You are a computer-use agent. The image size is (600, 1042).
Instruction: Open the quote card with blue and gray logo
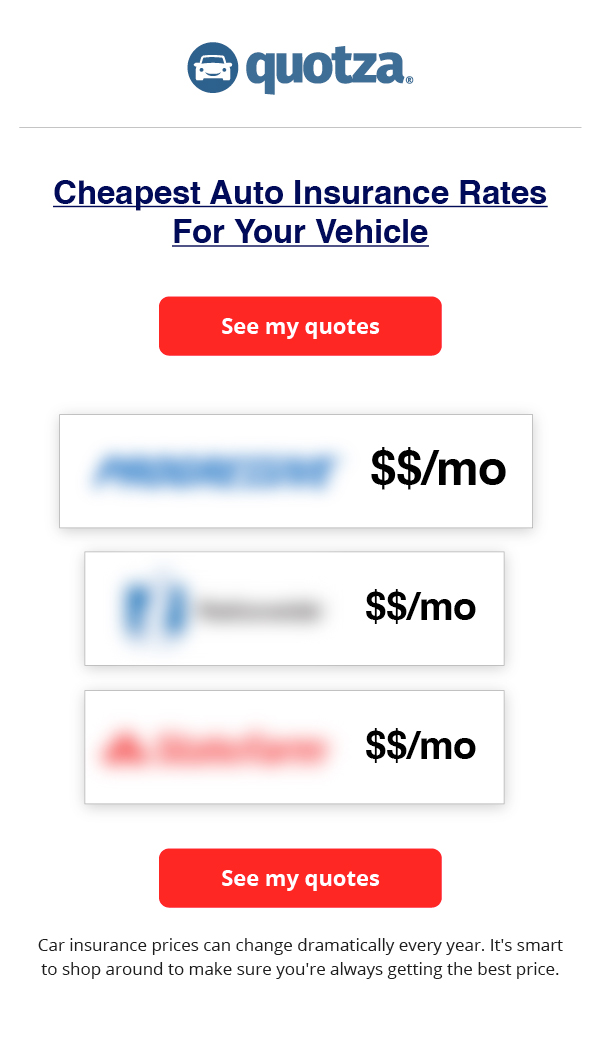(x=294, y=608)
